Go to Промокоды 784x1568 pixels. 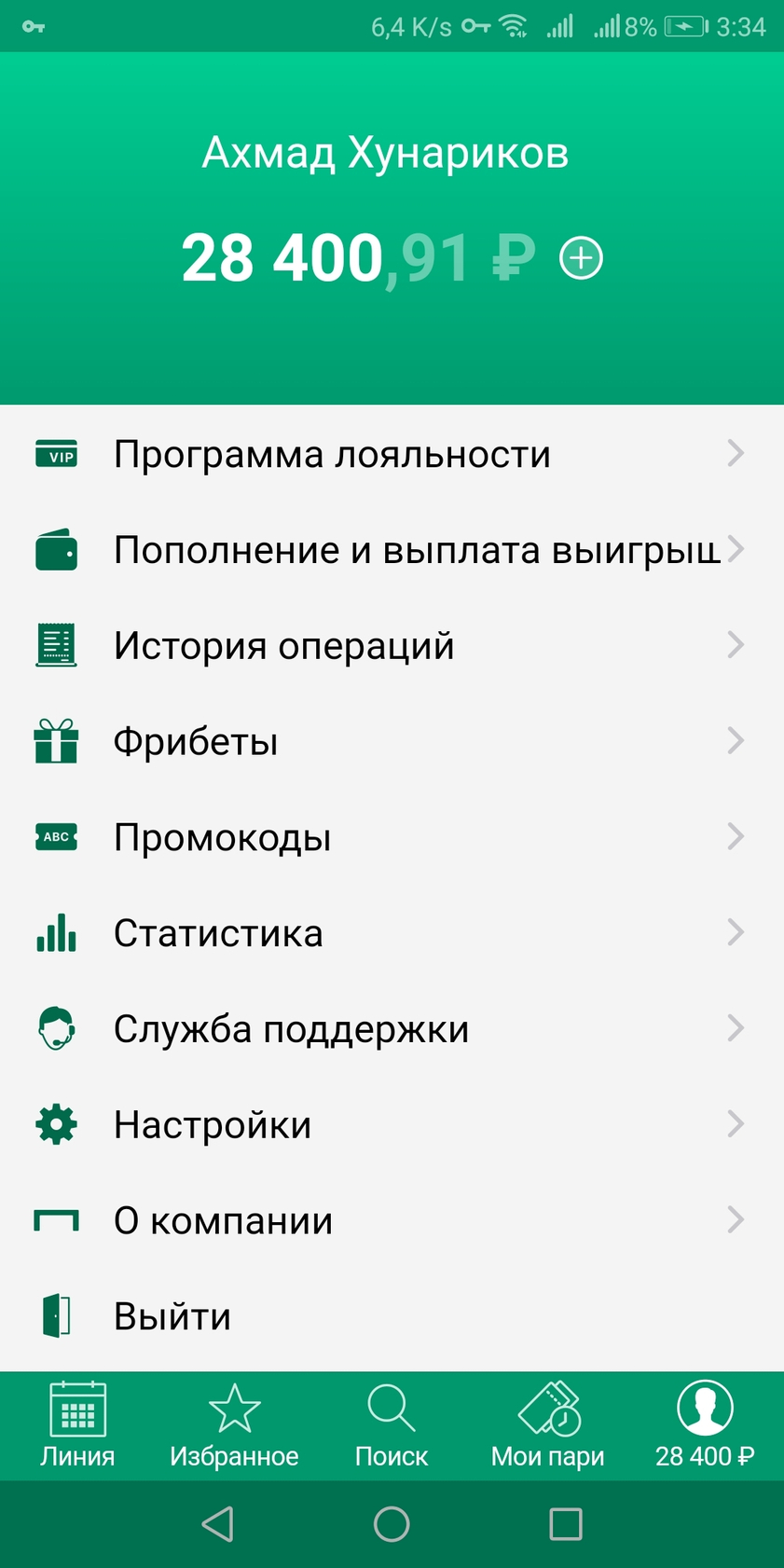[x=392, y=837]
